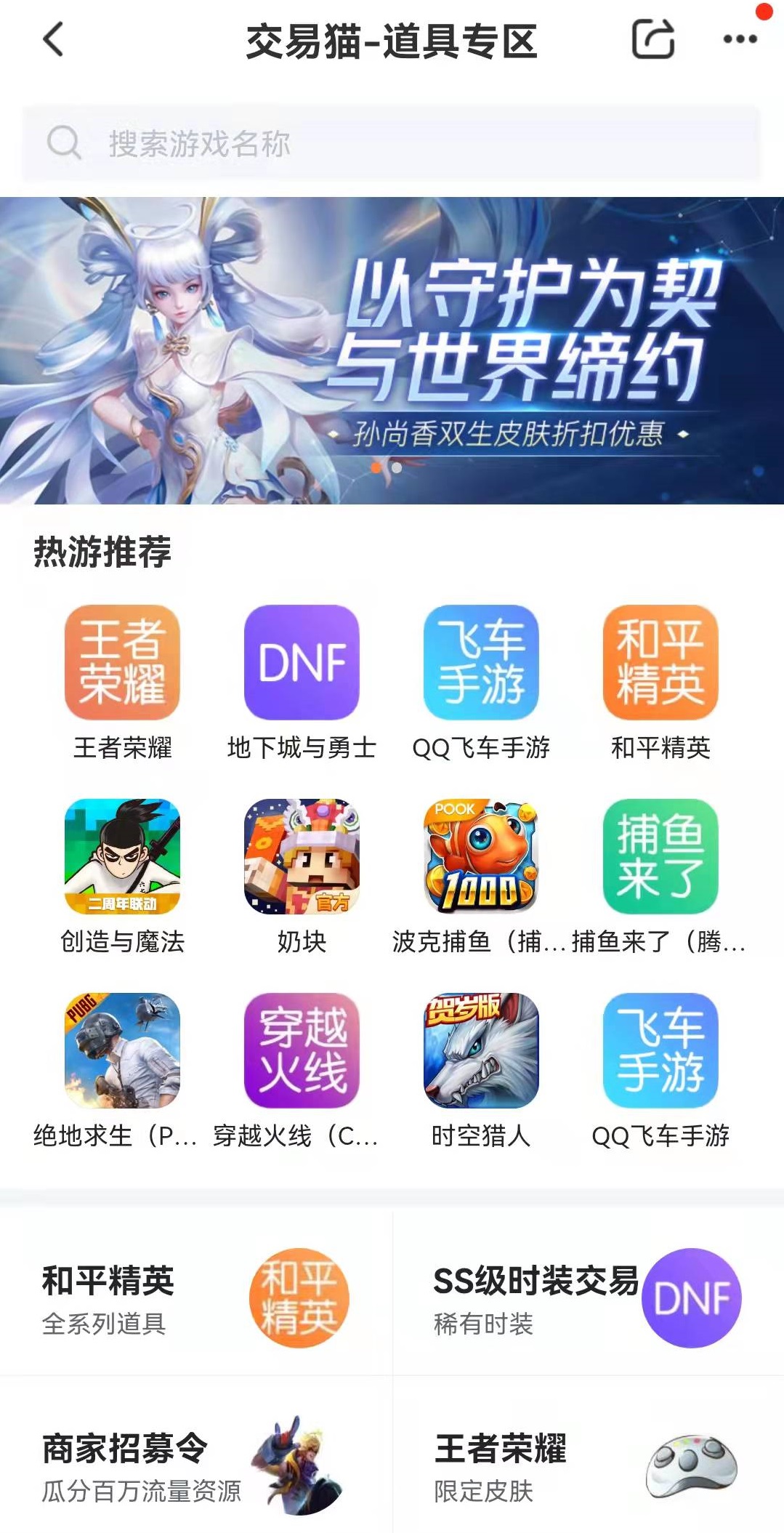Viewport: 784px width, 1533px height.
Task: Open 地下城与勇士 from the 热游推荐 grid
Action: pos(302,662)
